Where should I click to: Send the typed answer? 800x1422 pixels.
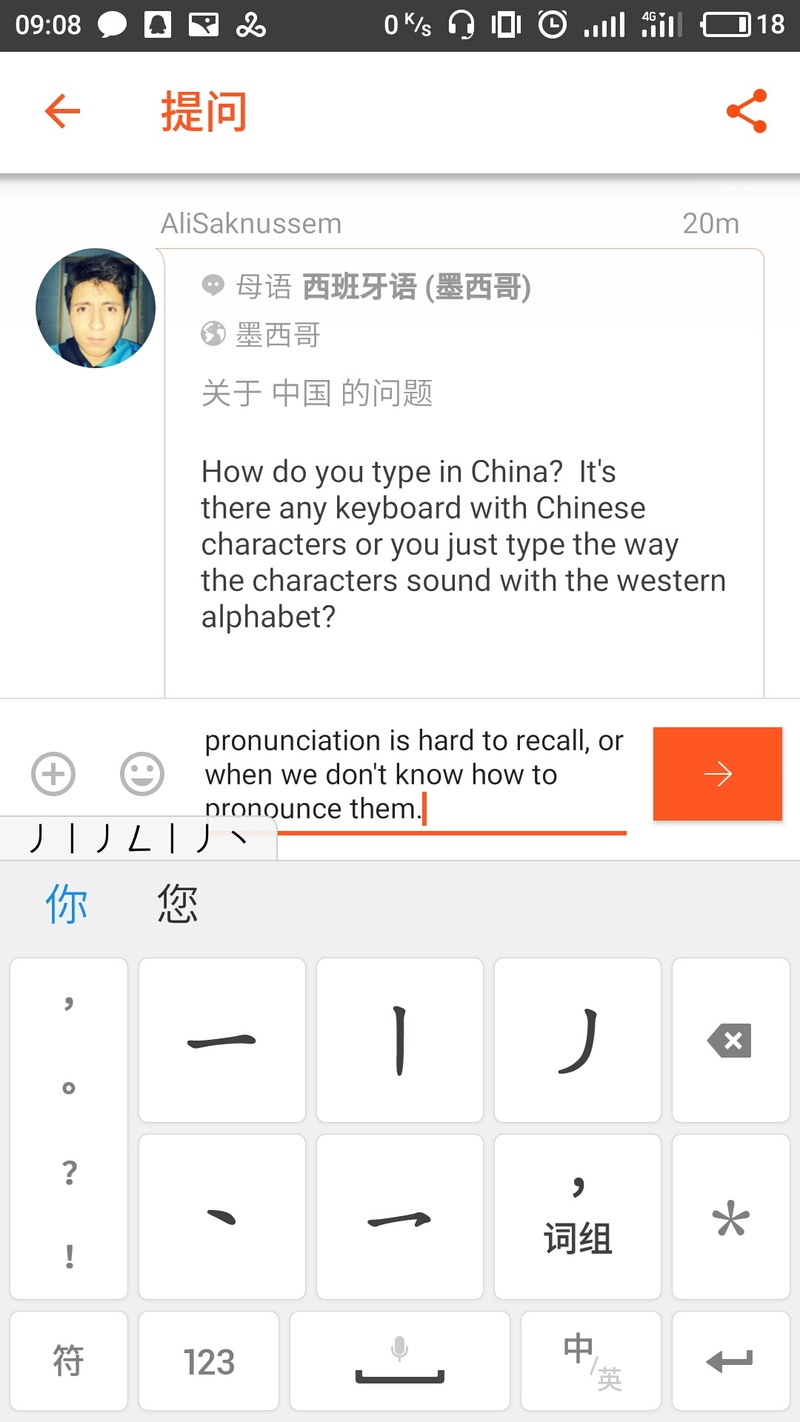pos(717,773)
